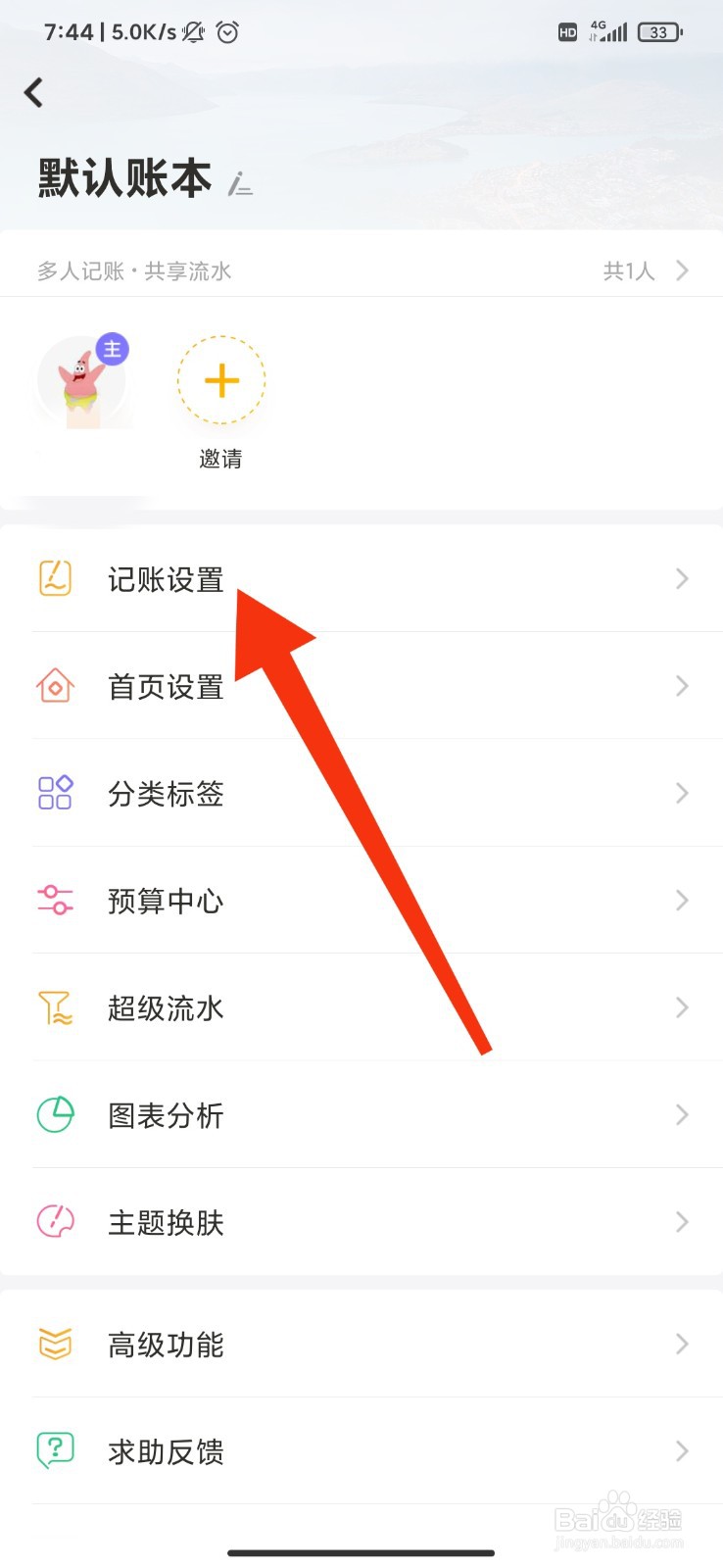The height and width of the screenshot is (1568, 723).
Task: Open 记账设置 using its right chevron
Action: tap(683, 579)
